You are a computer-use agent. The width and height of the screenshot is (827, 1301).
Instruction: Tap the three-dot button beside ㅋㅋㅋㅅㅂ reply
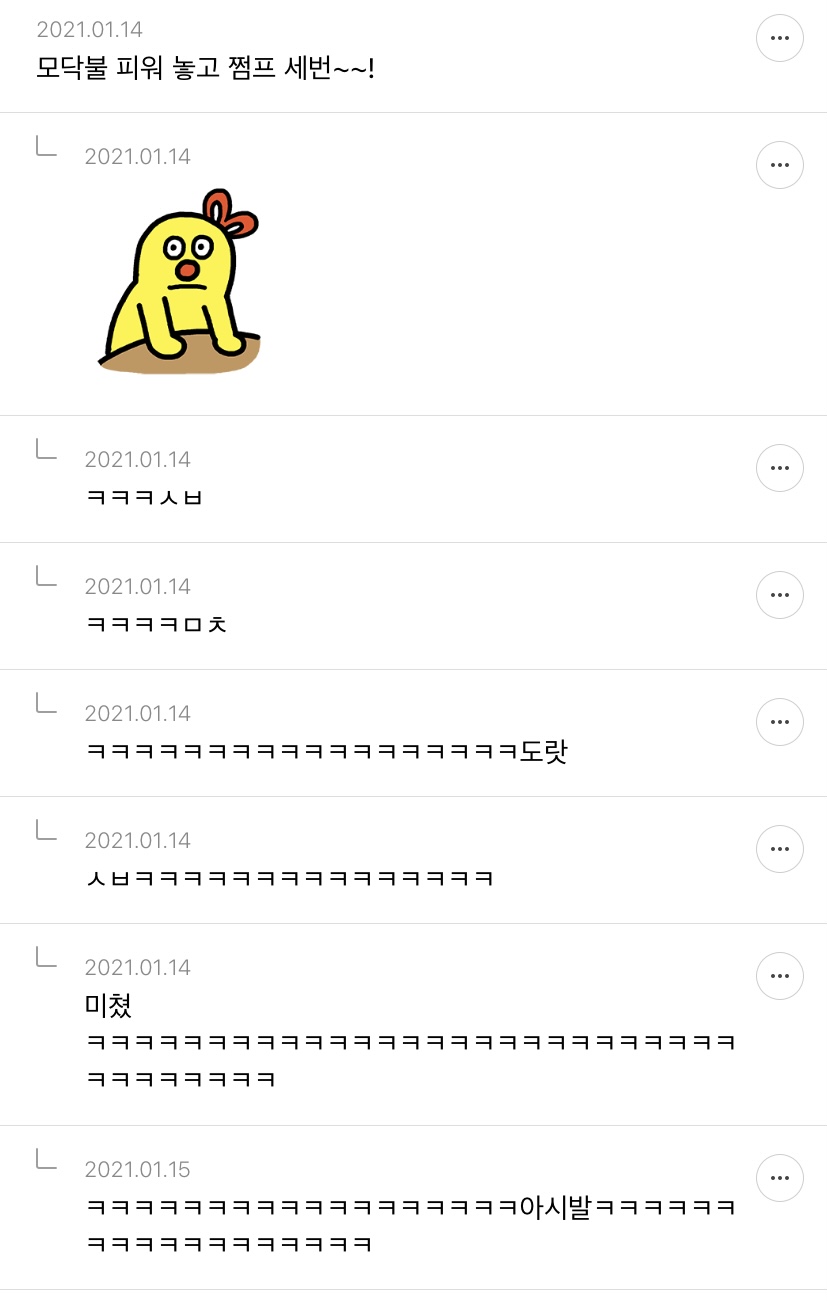click(x=780, y=468)
